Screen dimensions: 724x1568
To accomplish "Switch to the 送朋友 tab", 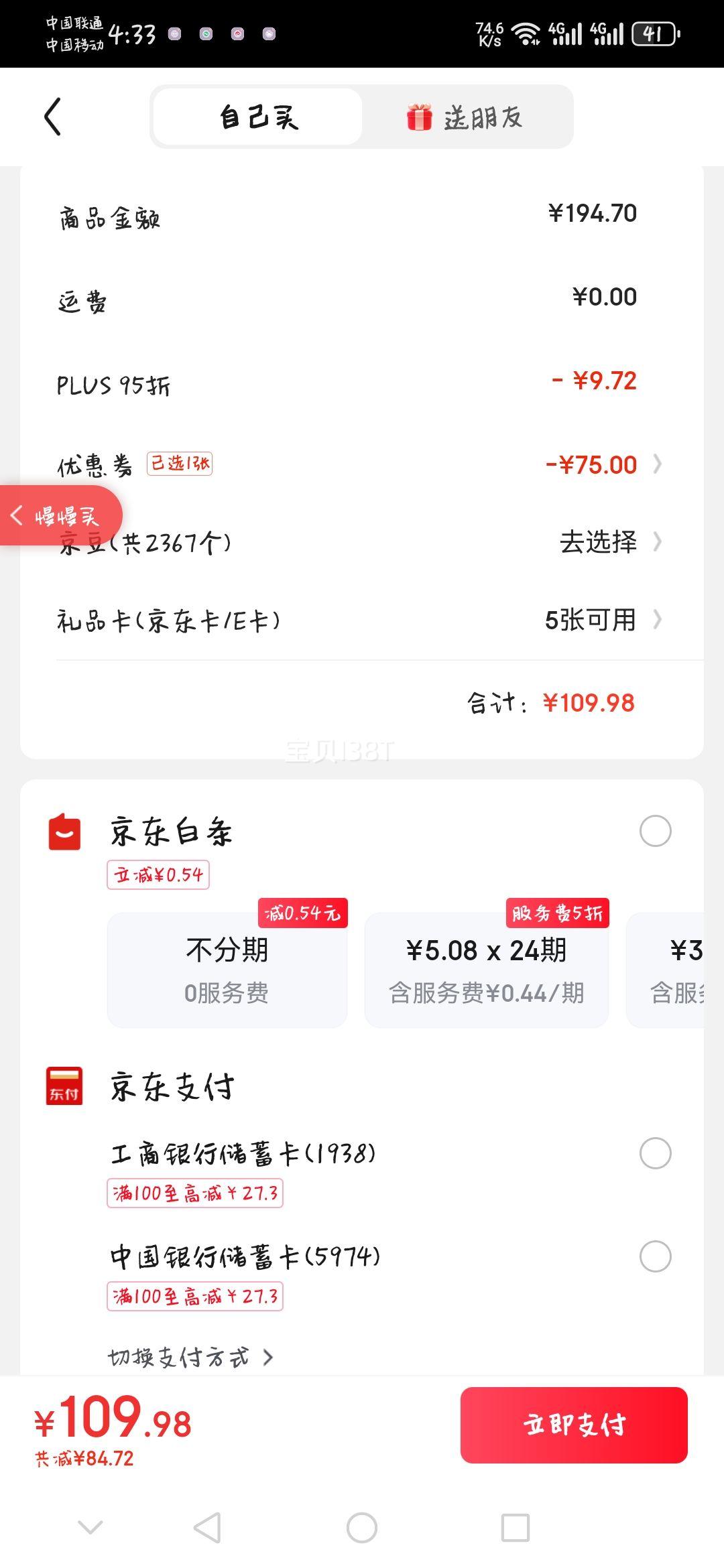I will (x=467, y=117).
